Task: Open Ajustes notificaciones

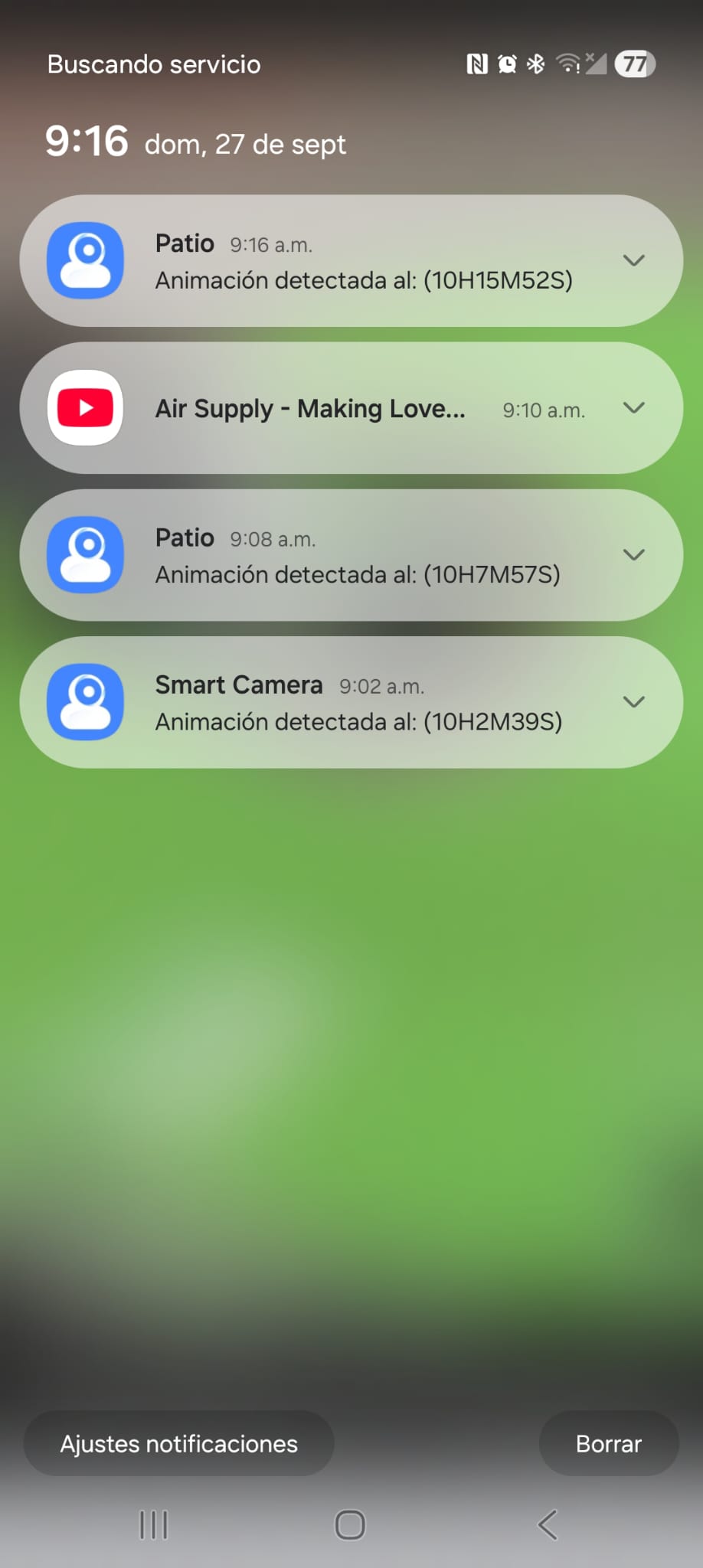Action: point(179,1444)
